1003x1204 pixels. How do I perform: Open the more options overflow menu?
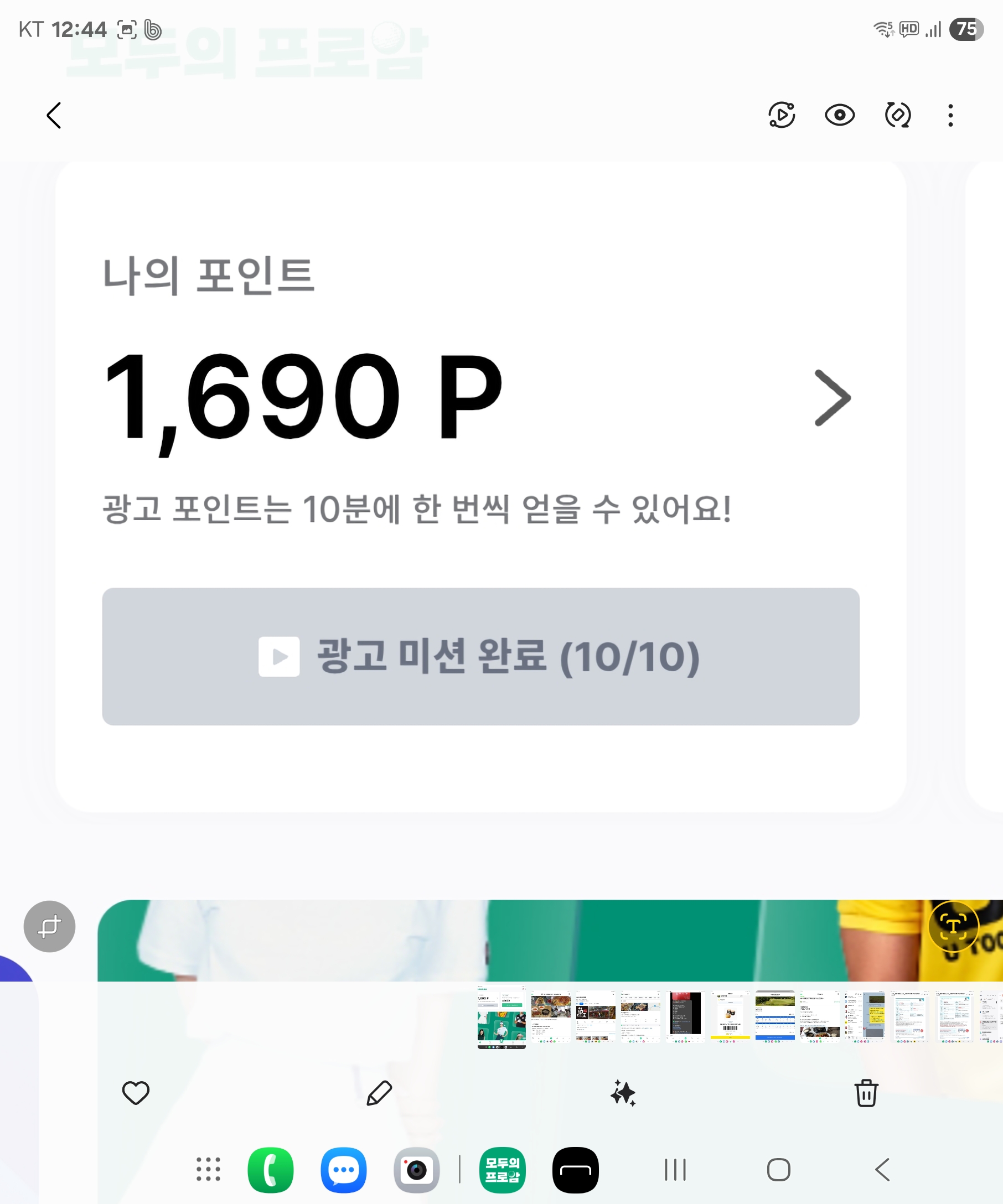click(950, 116)
